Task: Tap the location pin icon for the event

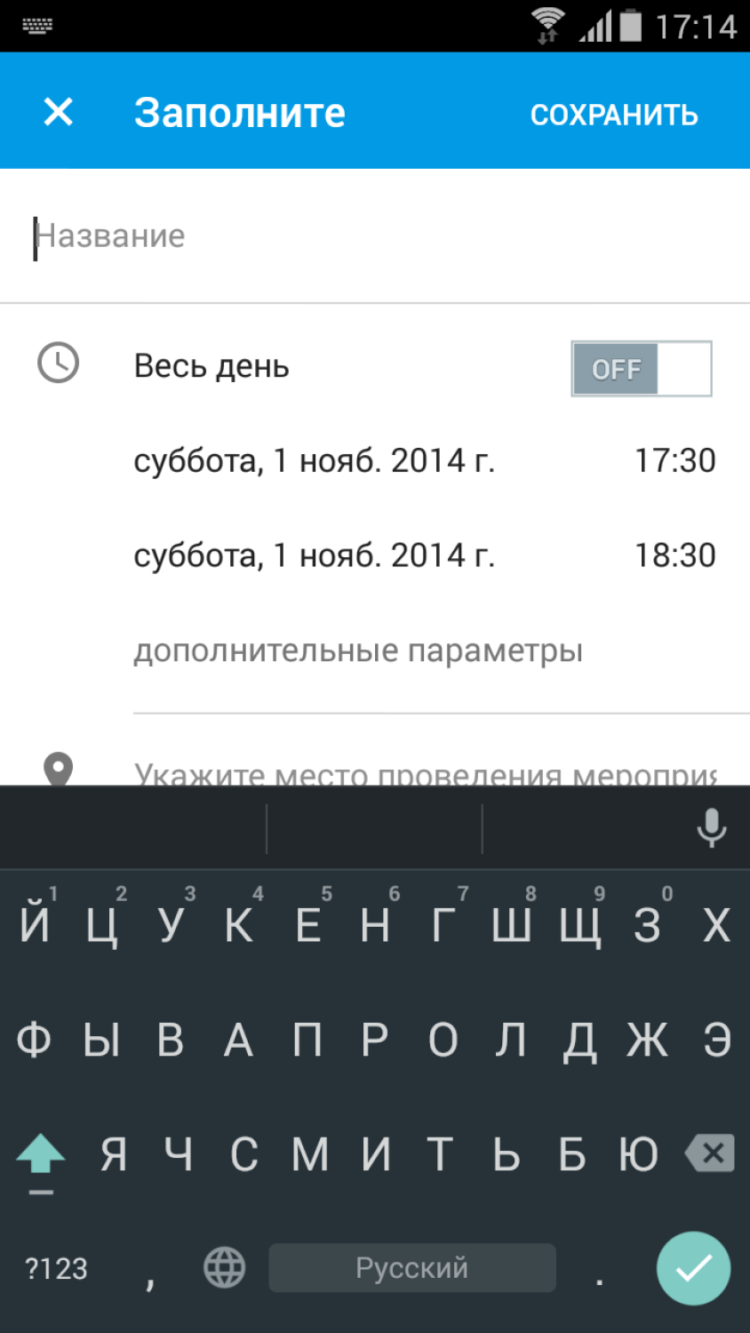Action: pos(57,770)
